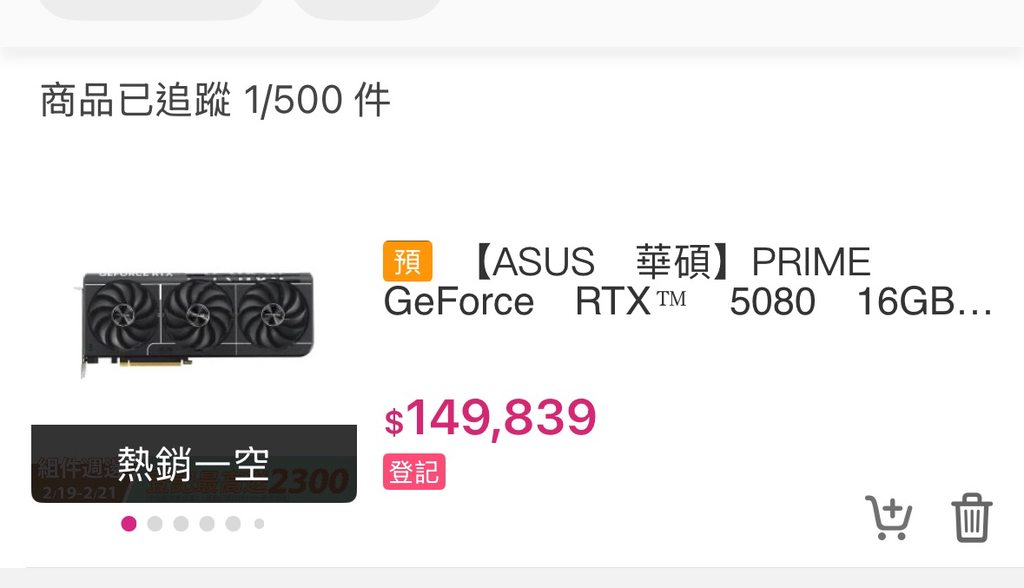Image resolution: width=1024 pixels, height=588 pixels.
Task: Add the ASUS RTX 5080 to cart
Action: (888, 518)
